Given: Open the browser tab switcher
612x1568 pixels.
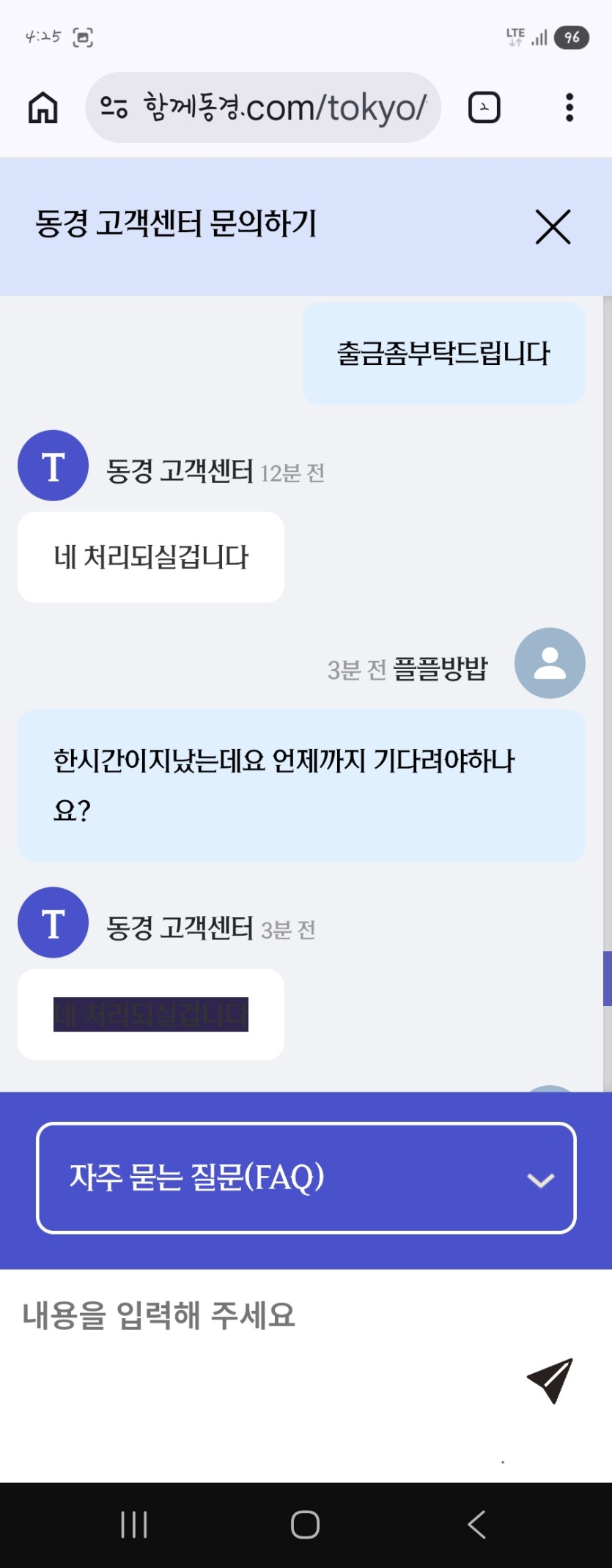Looking at the screenshot, I should (x=484, y=108).
